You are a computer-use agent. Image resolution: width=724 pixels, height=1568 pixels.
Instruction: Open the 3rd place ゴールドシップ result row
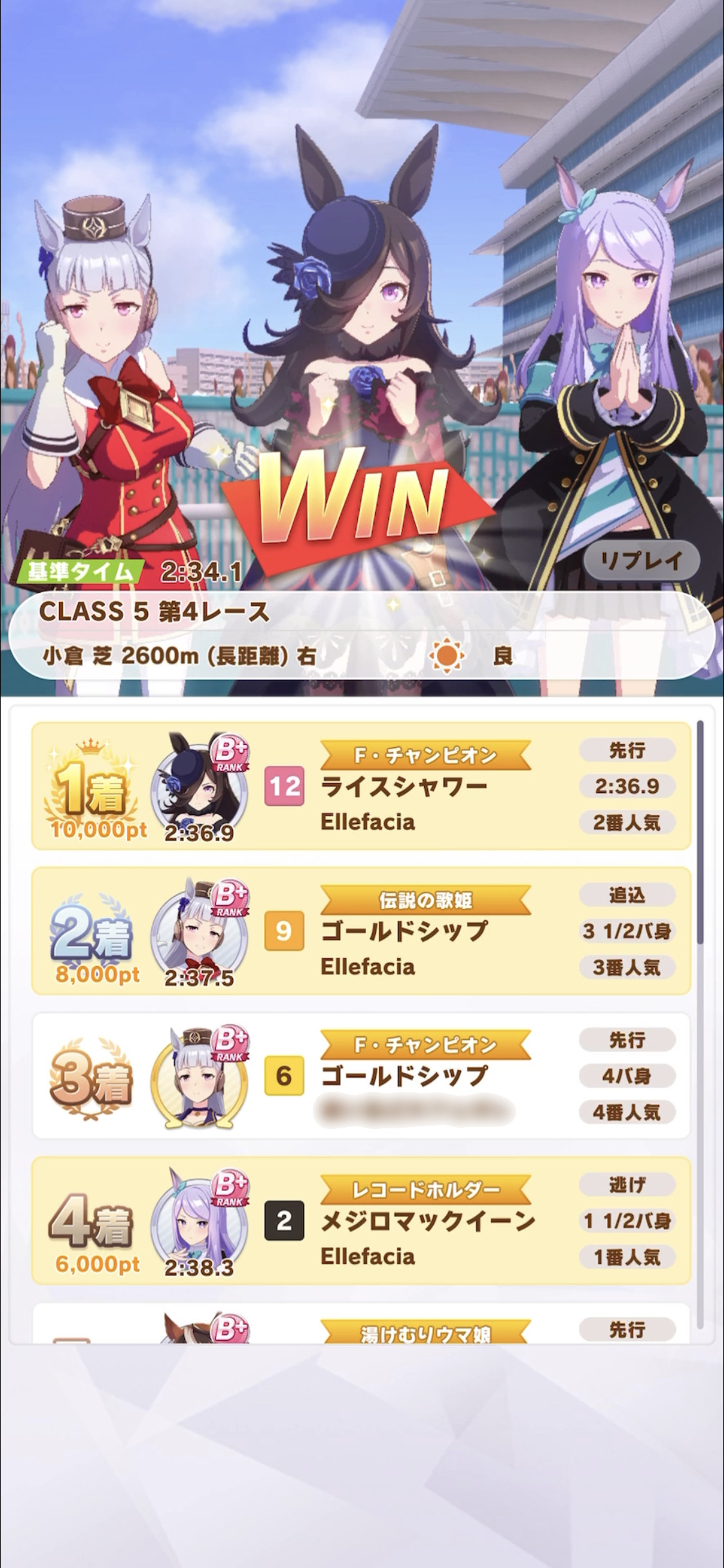361,1076
